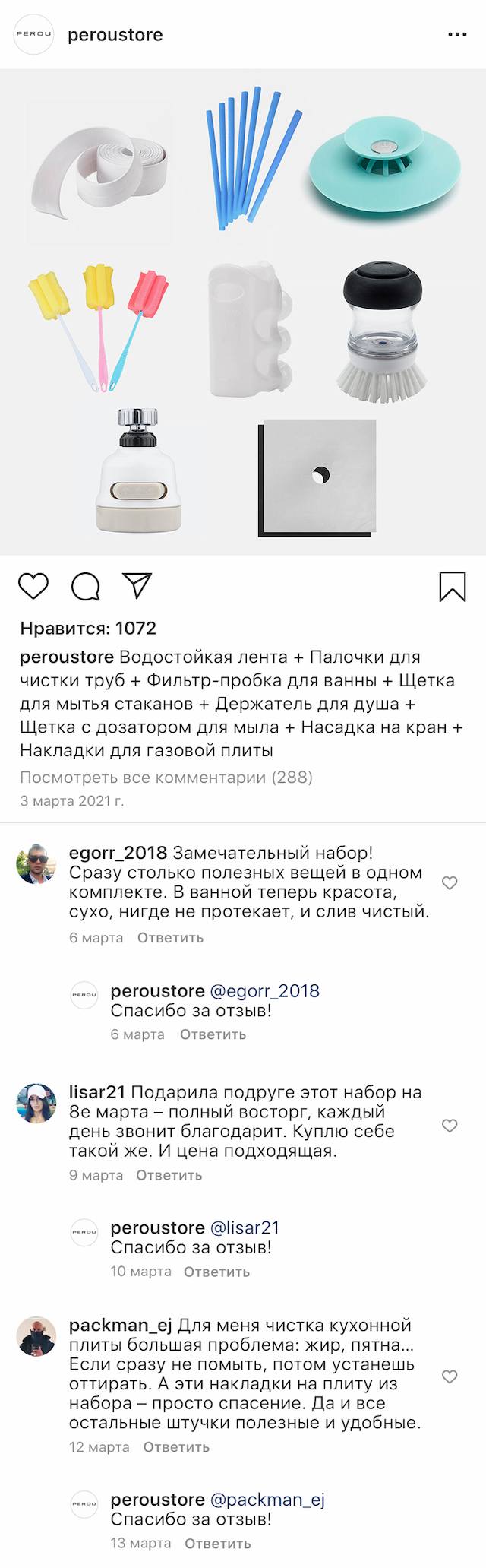
Task: Like the peroustore post
Action: pos(33,586)
